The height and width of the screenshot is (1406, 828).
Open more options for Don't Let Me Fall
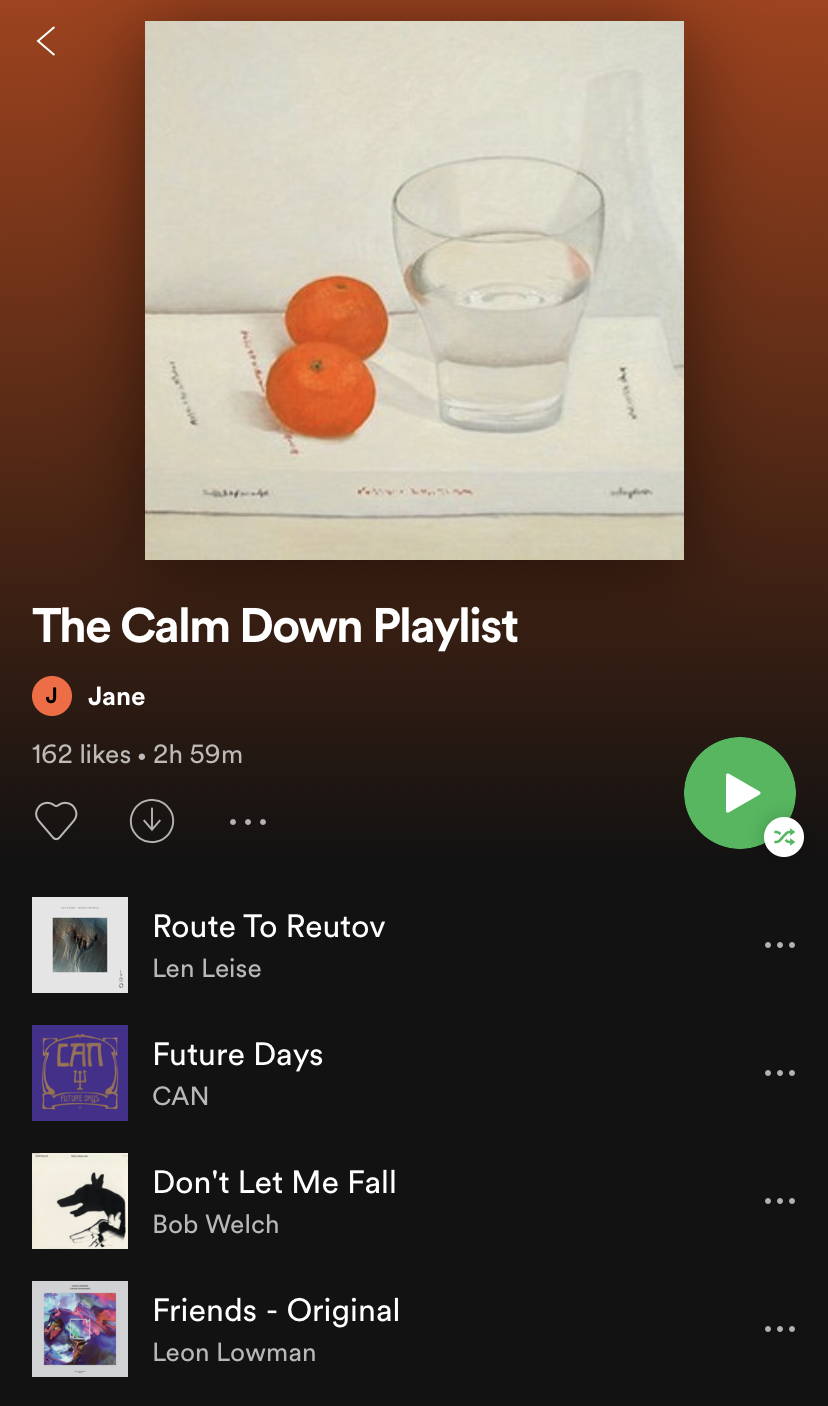point(780,1201)
